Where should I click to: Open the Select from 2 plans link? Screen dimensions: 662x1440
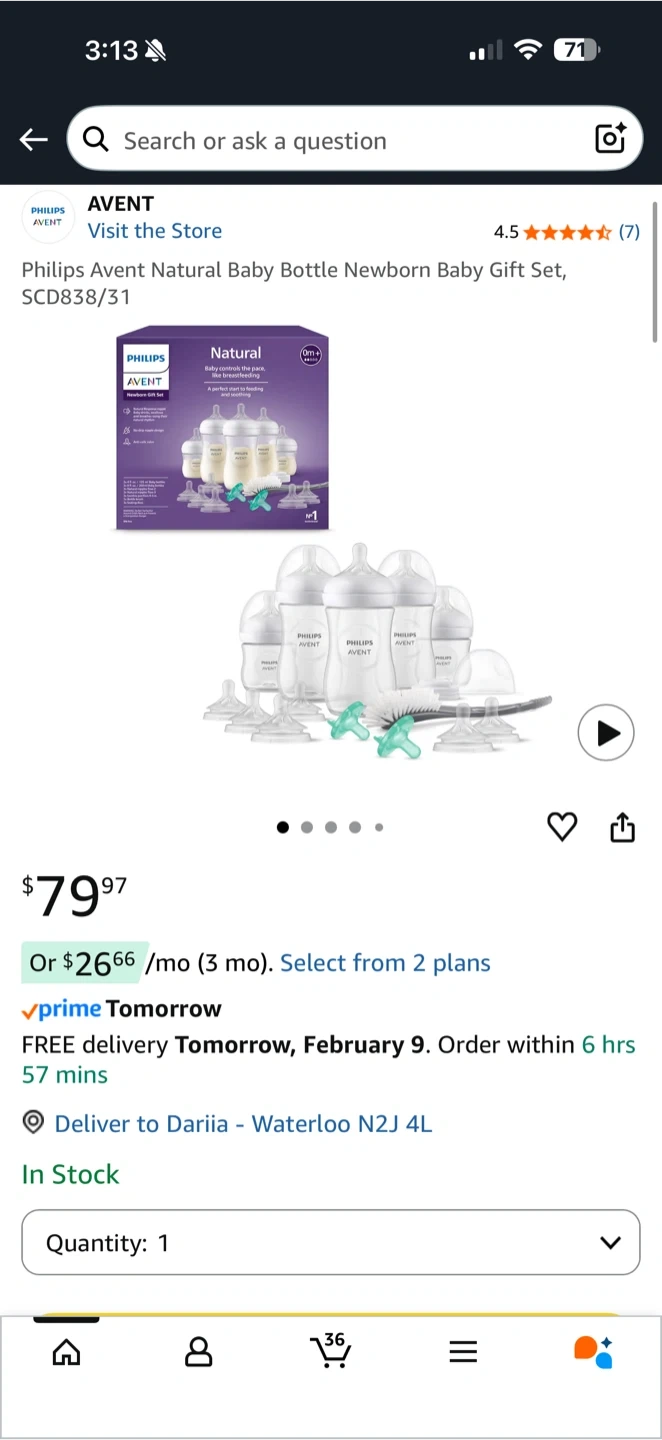(x=385, y=963)
